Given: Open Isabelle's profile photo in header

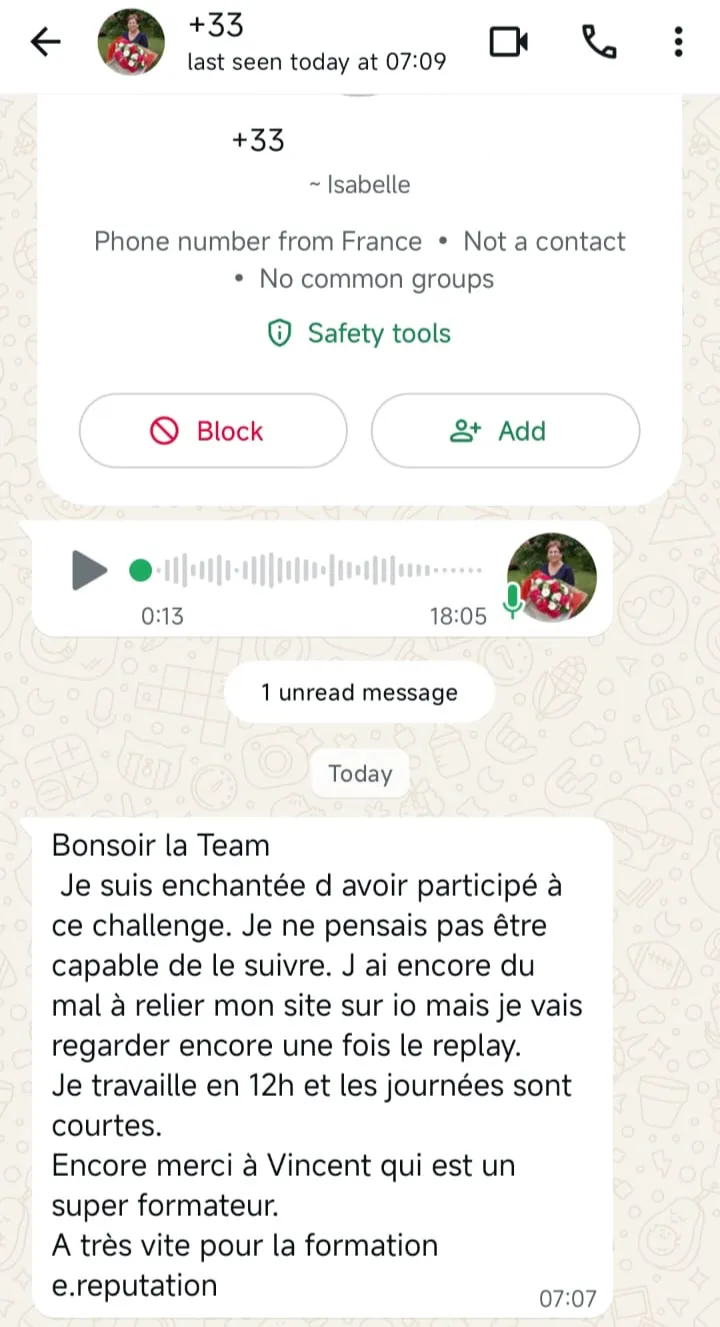Looking at the screenshot, I should click(x=131, y=42).
